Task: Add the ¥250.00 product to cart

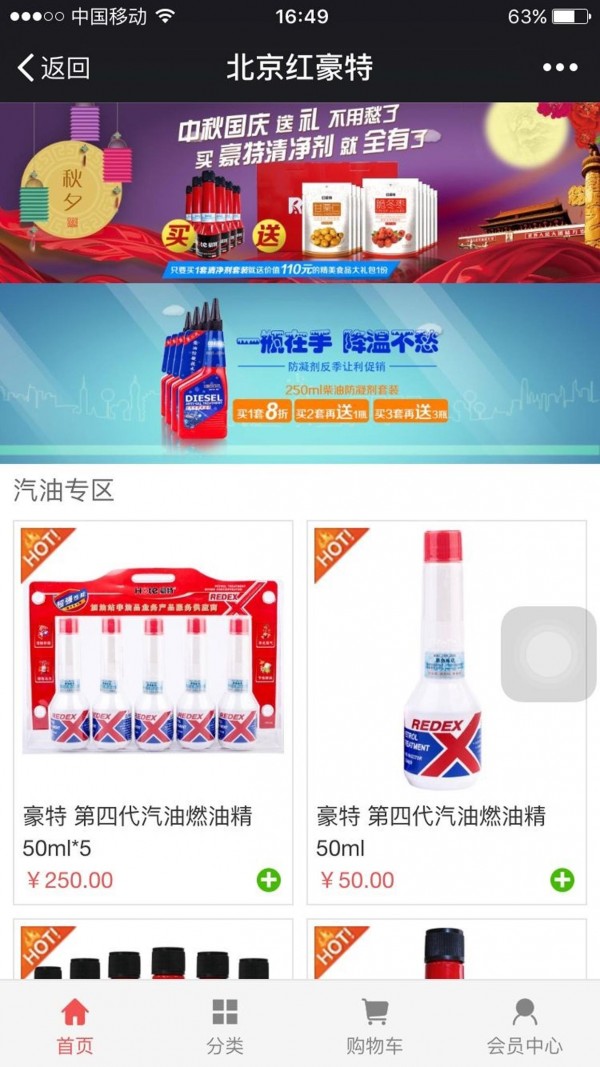Action: tap(268, 880)
